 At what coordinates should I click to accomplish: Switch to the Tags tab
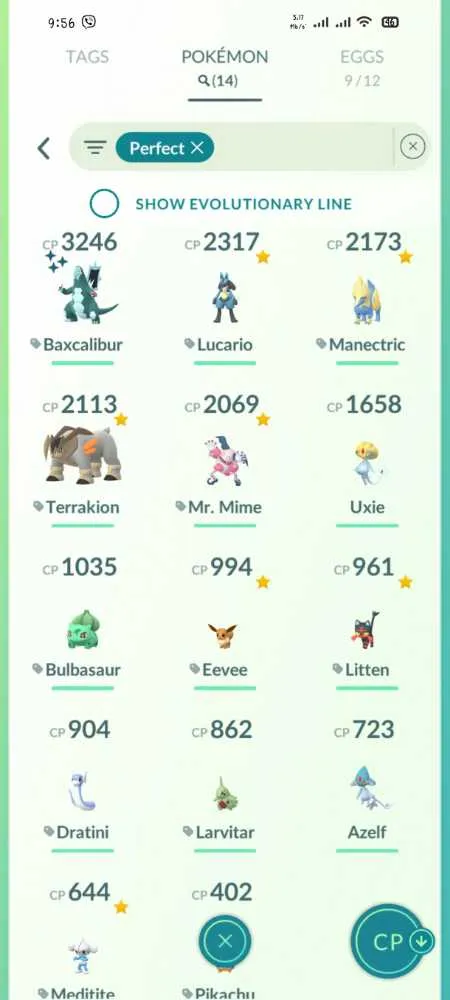[87, 57]
